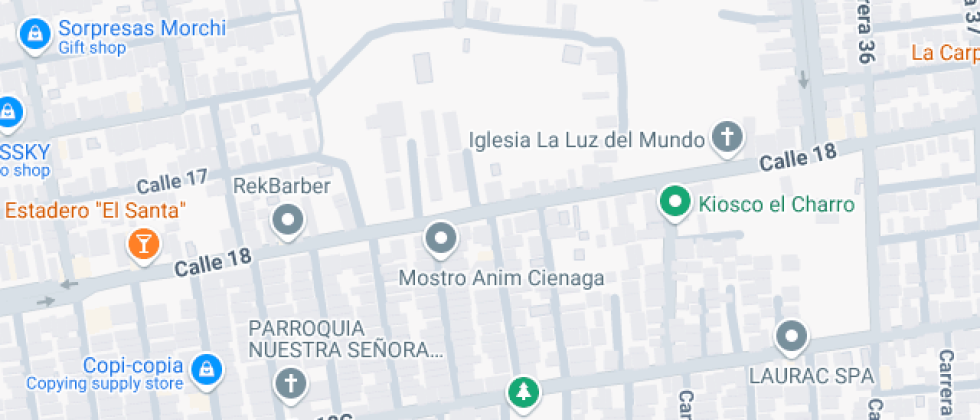Select the Copi-copia copying supply store pin
This screenshot has height=420, width=980.
point(207,370)
